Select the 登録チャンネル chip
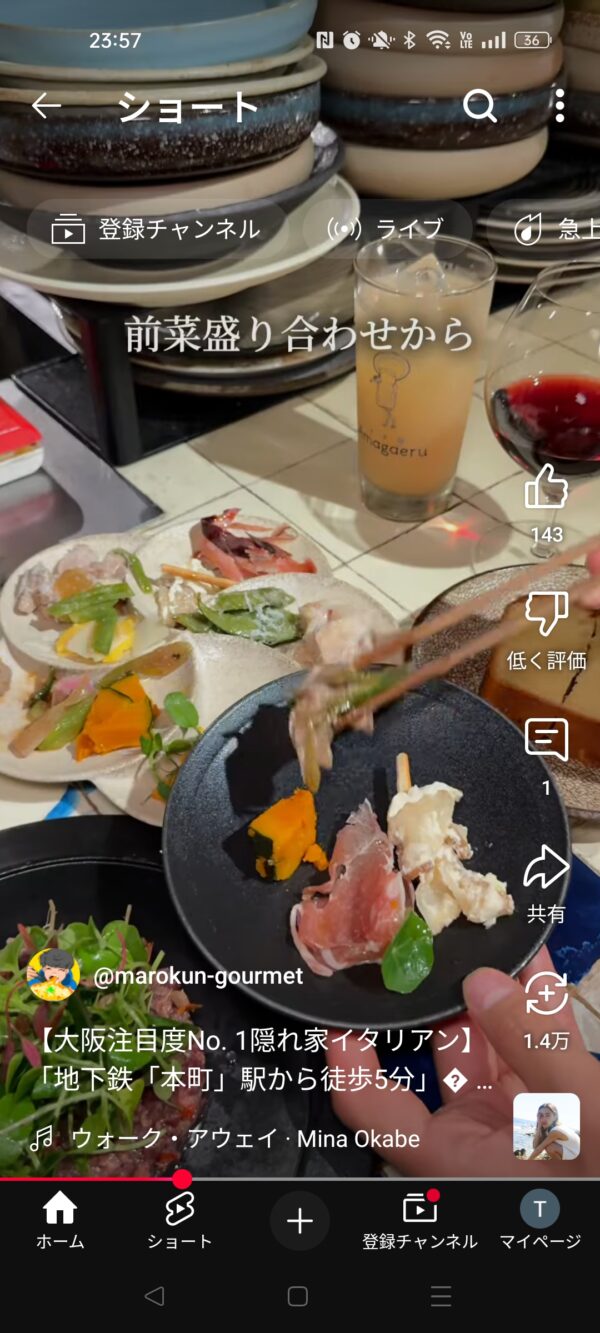 pos(157,229)
